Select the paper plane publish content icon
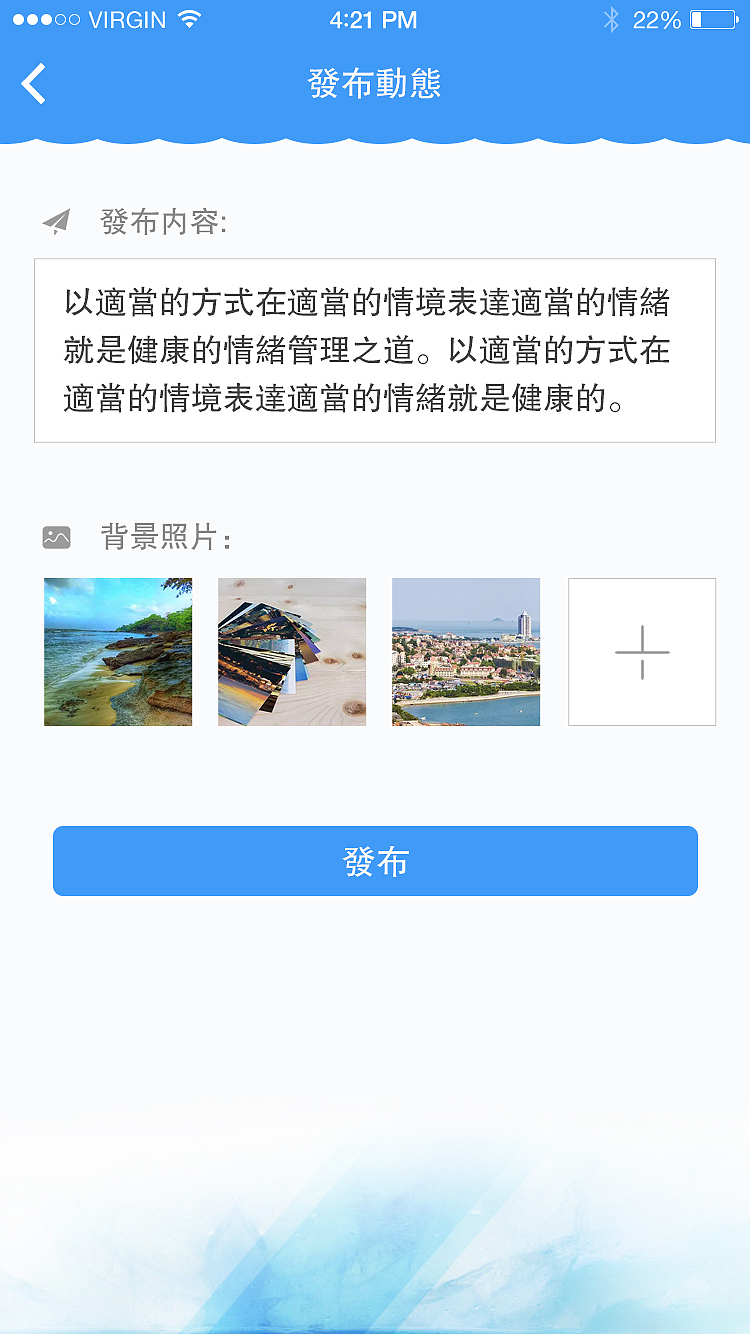The image size is (750, 1334). click(x=55, y=222)
